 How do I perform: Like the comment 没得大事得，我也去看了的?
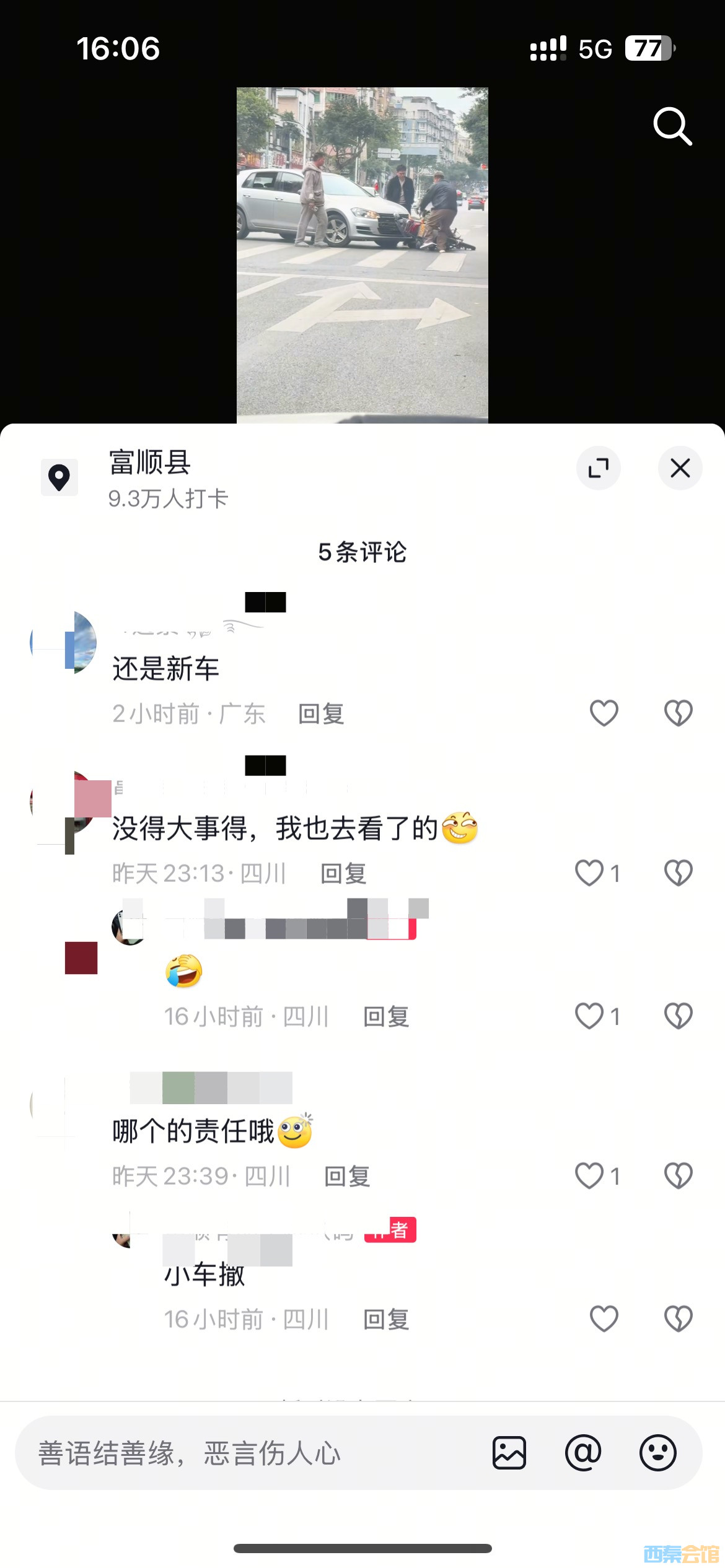point(589,873)
